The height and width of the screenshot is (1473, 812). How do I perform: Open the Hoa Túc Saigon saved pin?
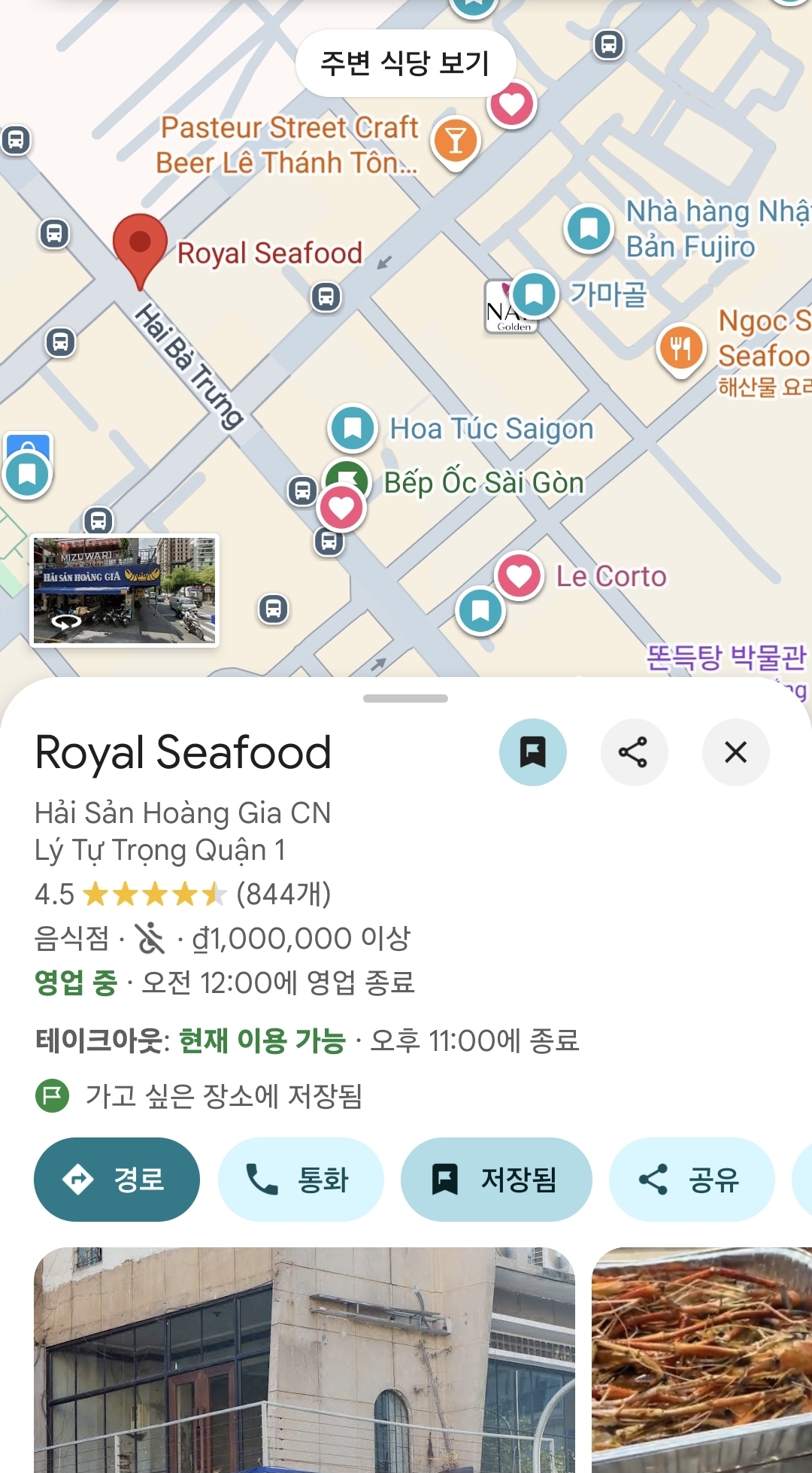click(353, 429)
